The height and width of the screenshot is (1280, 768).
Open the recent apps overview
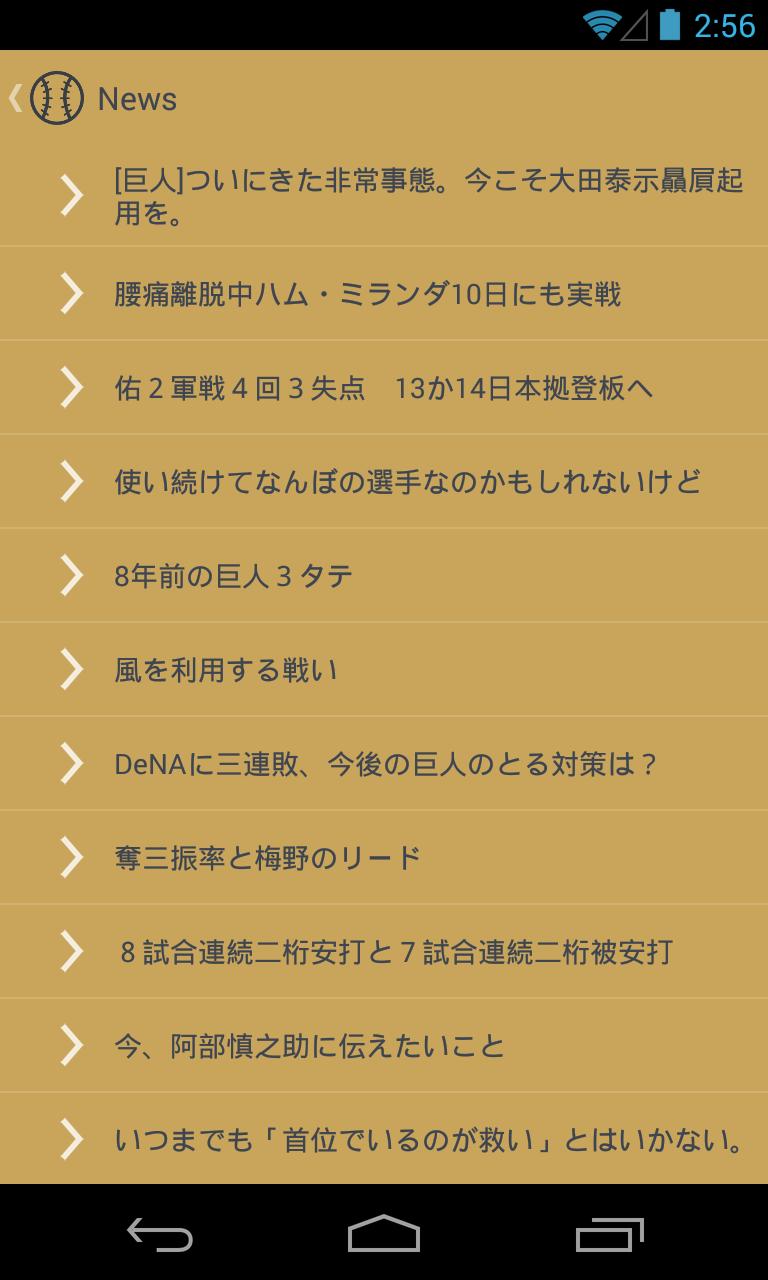tap(610, 1234)
